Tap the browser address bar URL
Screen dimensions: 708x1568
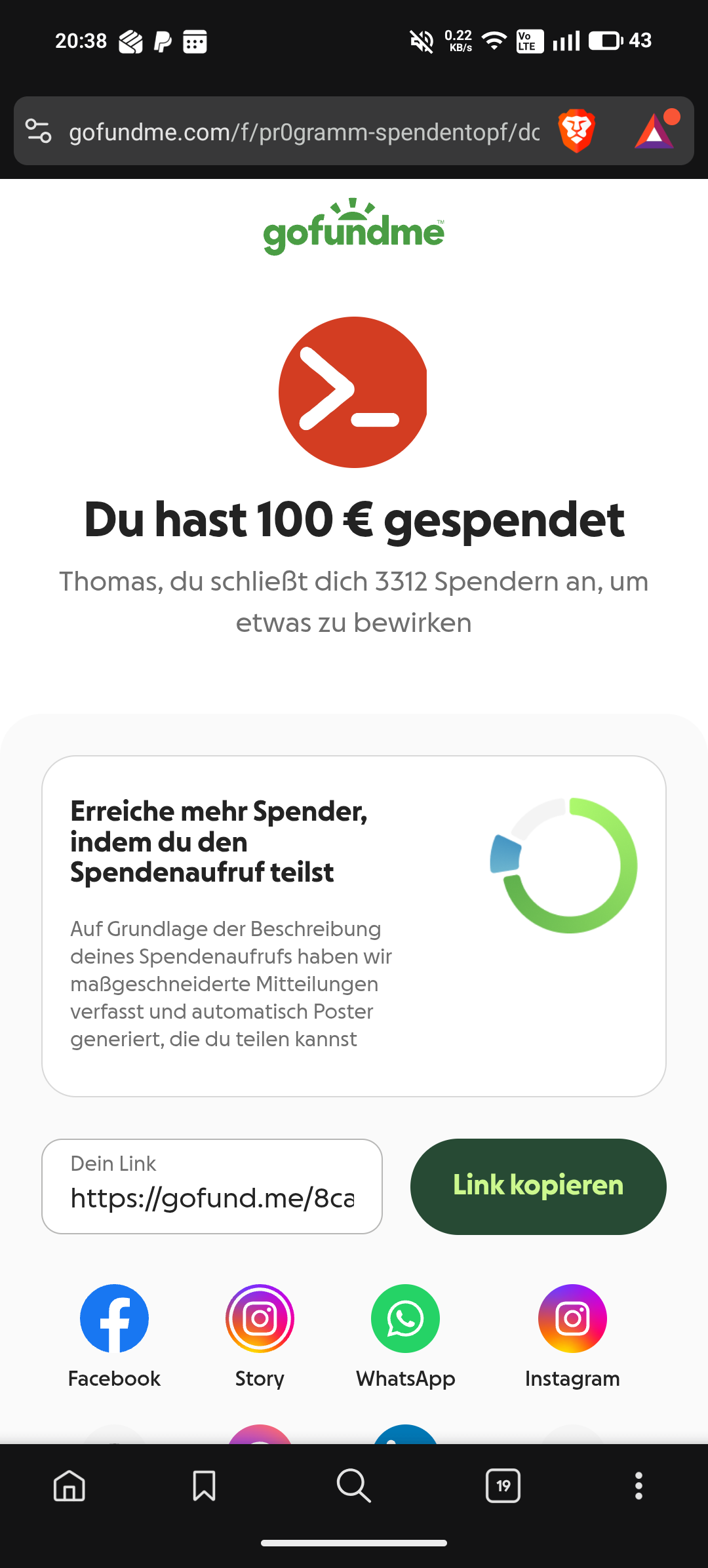point(304,132)
